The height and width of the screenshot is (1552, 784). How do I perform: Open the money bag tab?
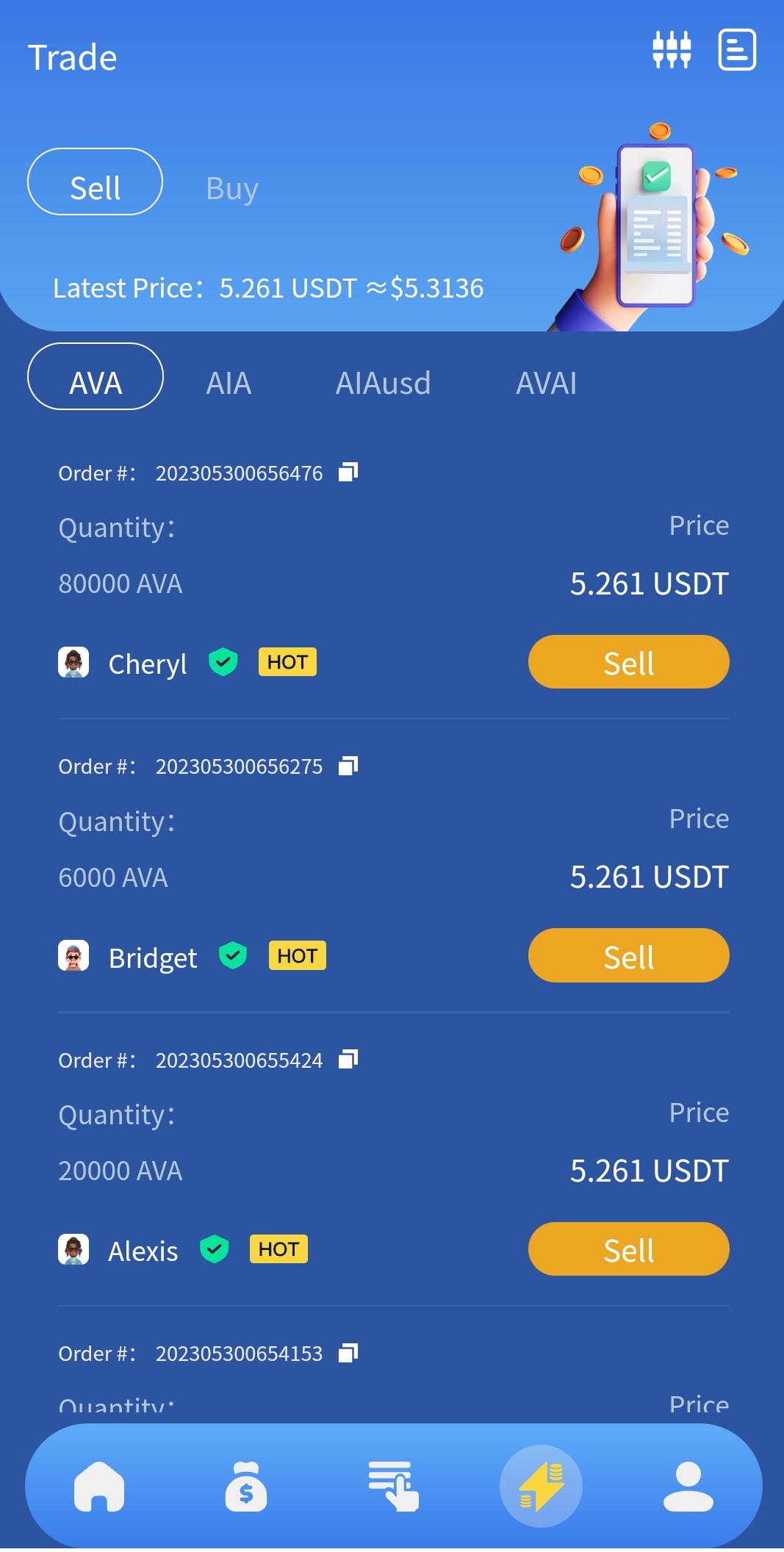pos(246,1487)
